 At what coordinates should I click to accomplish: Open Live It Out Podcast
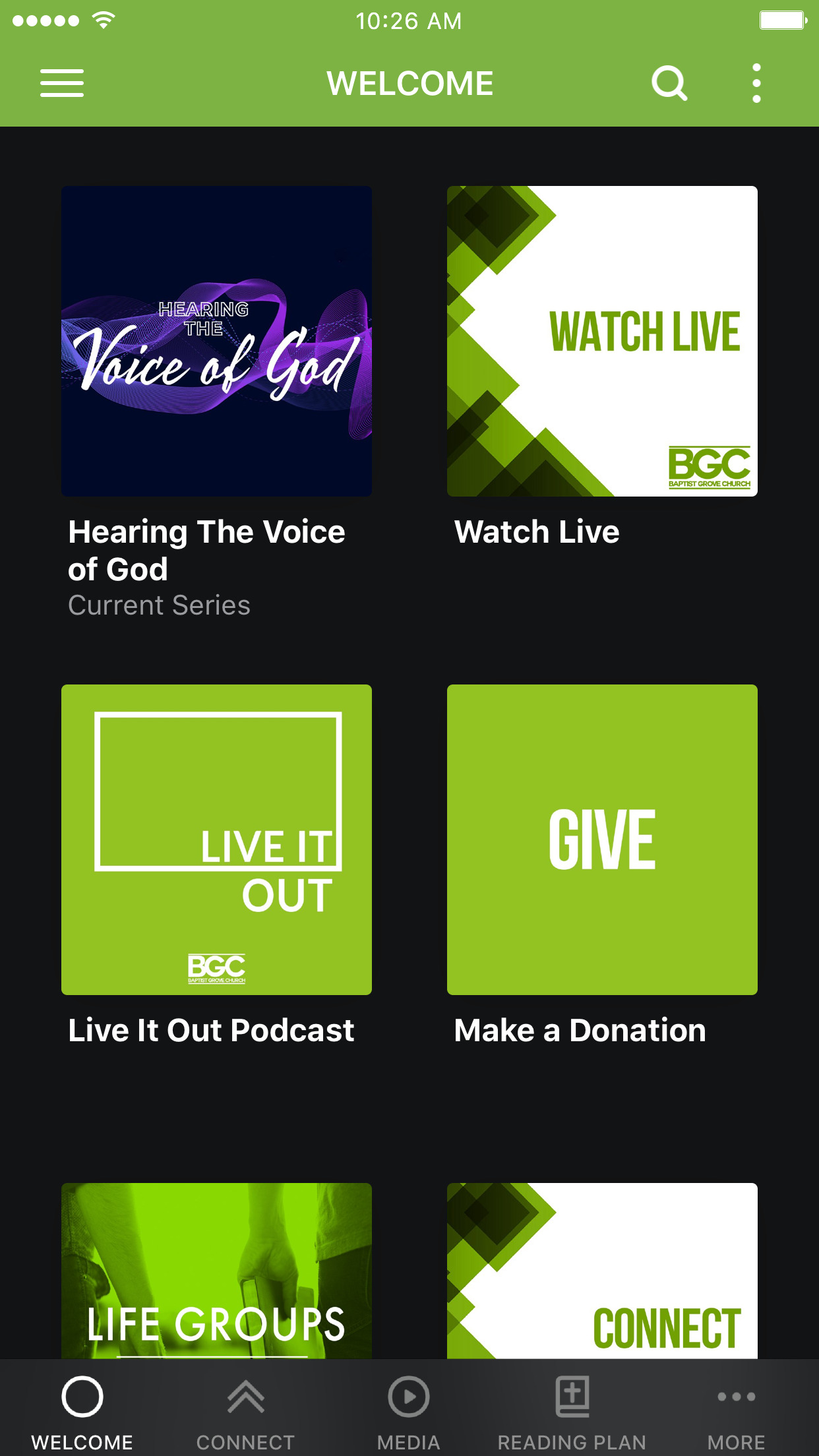pyautogui.click(x=216, y=839)
